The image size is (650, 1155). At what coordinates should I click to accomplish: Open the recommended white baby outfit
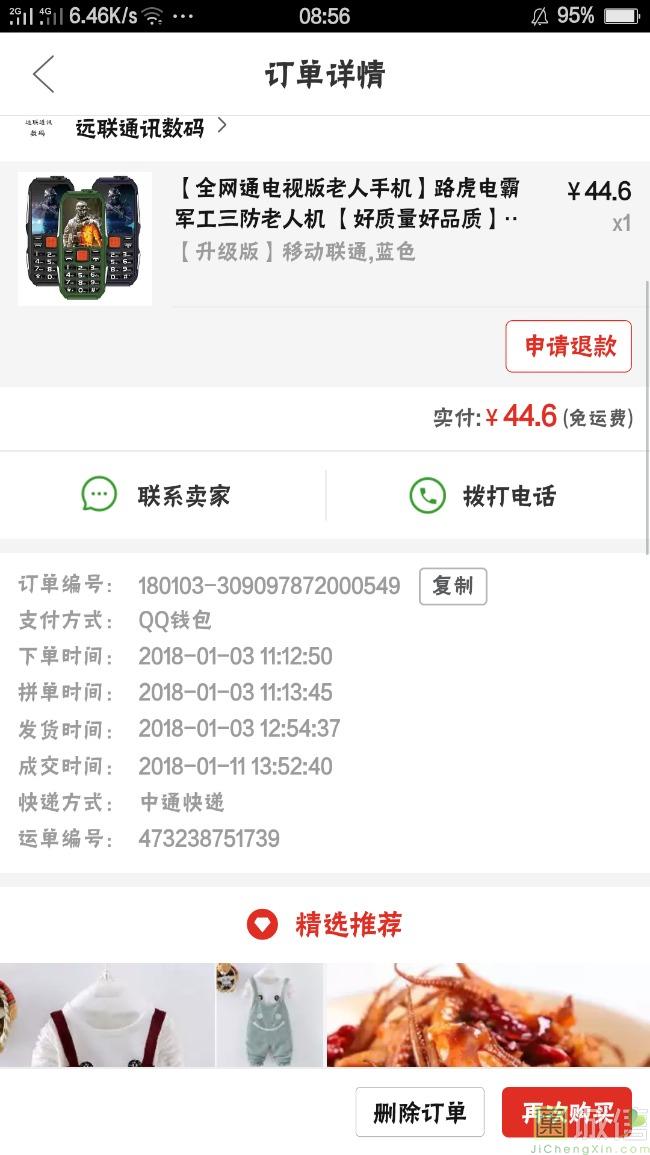tap(107, 1015)
